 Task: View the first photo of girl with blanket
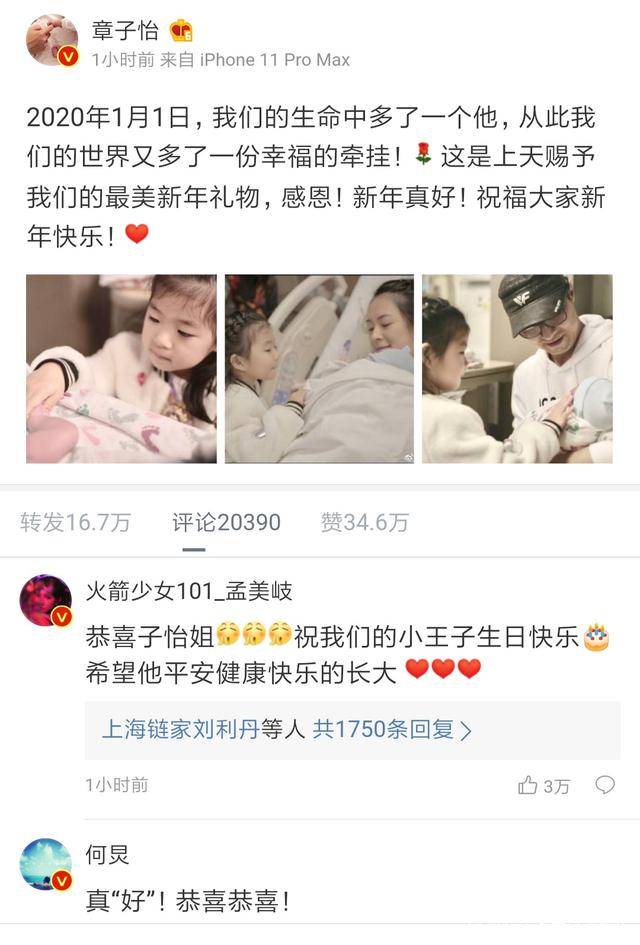coord(121,369)
